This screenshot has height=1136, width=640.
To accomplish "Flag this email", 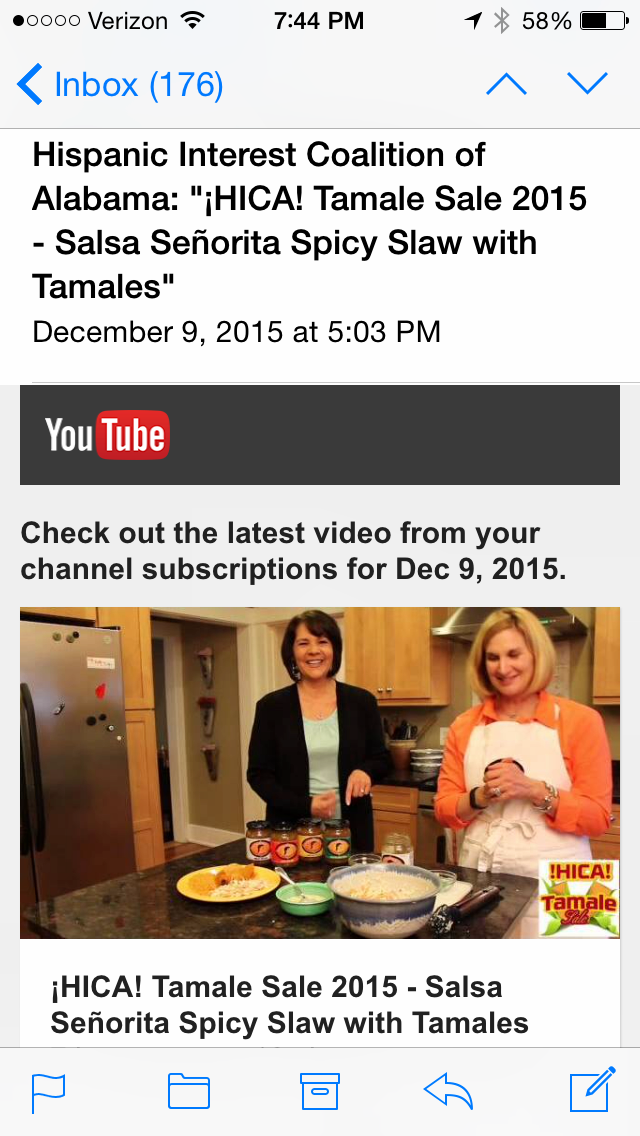I will pos(48,1092).
